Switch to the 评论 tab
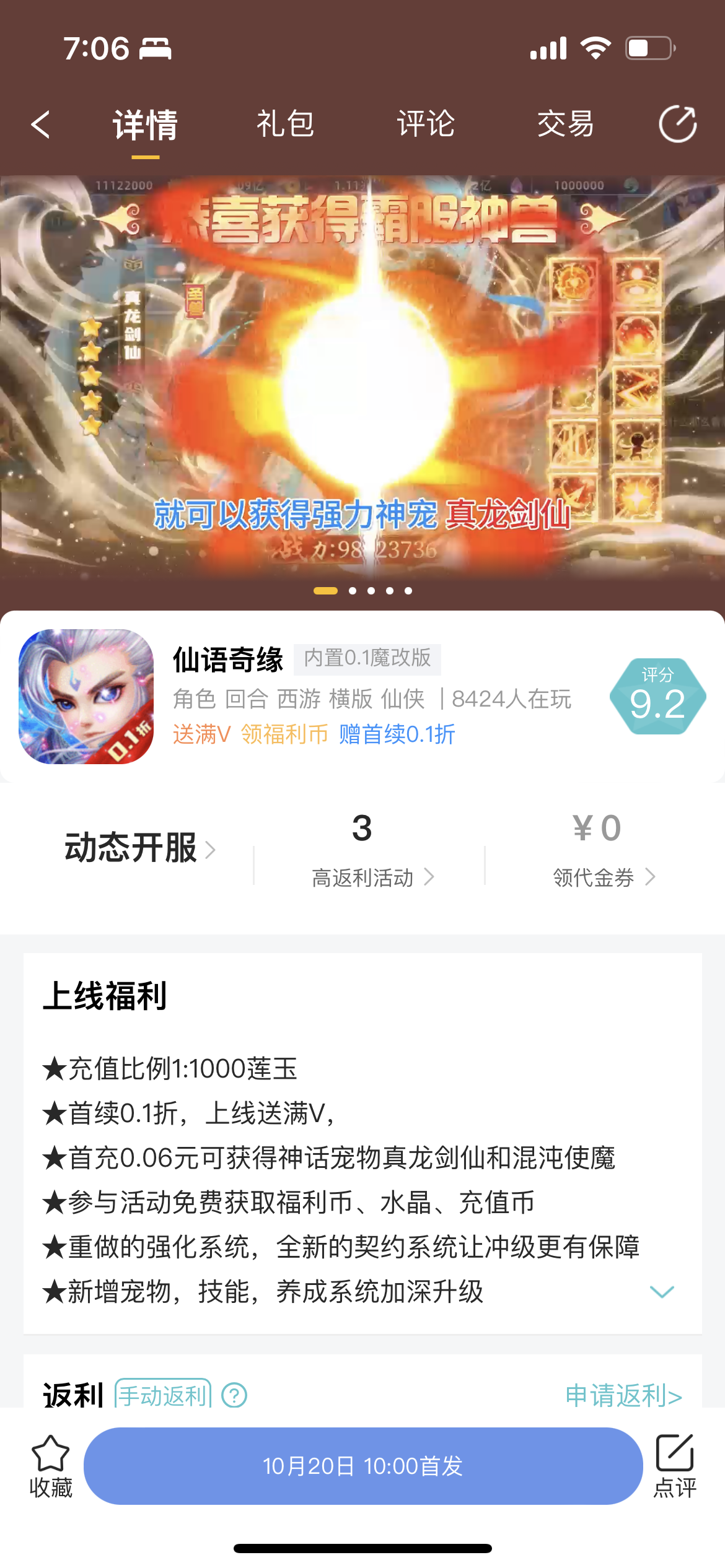725x1568 pixels. pyautogui.click(x=426, y=124)
